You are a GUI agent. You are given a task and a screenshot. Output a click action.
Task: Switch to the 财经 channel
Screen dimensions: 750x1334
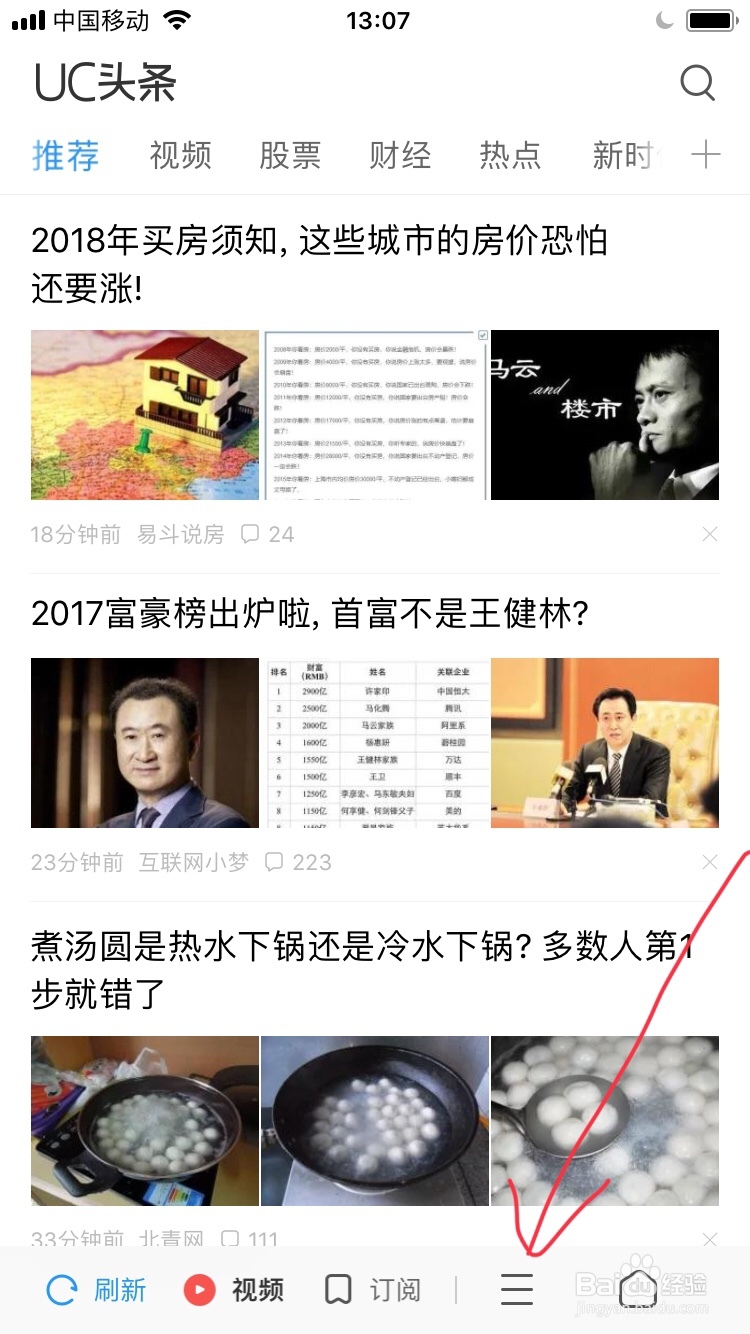point(401,154)
